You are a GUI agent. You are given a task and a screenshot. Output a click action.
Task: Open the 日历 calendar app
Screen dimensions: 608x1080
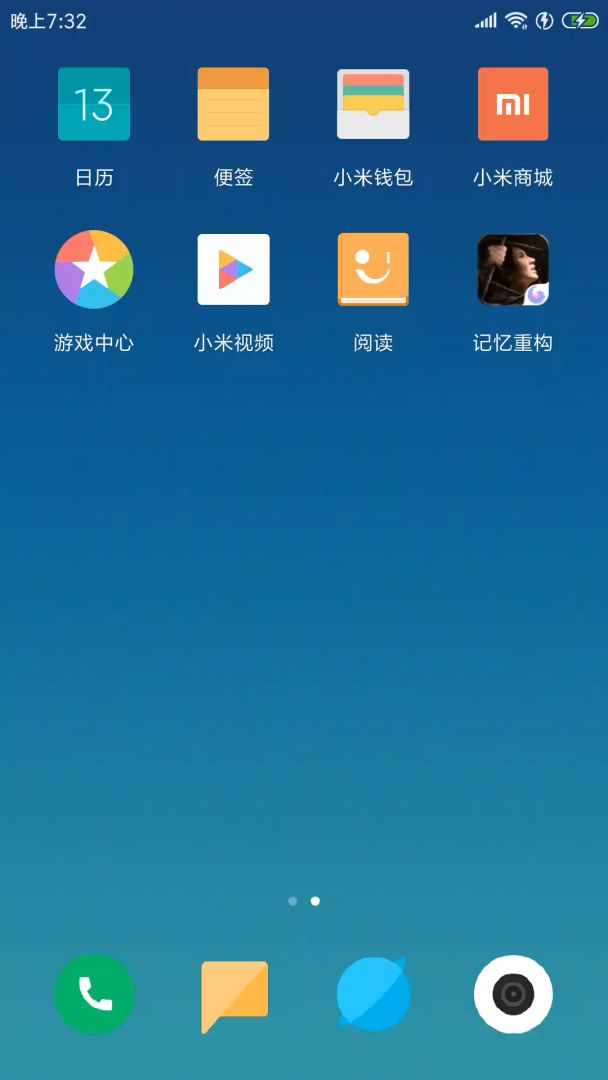pos(94,104)
